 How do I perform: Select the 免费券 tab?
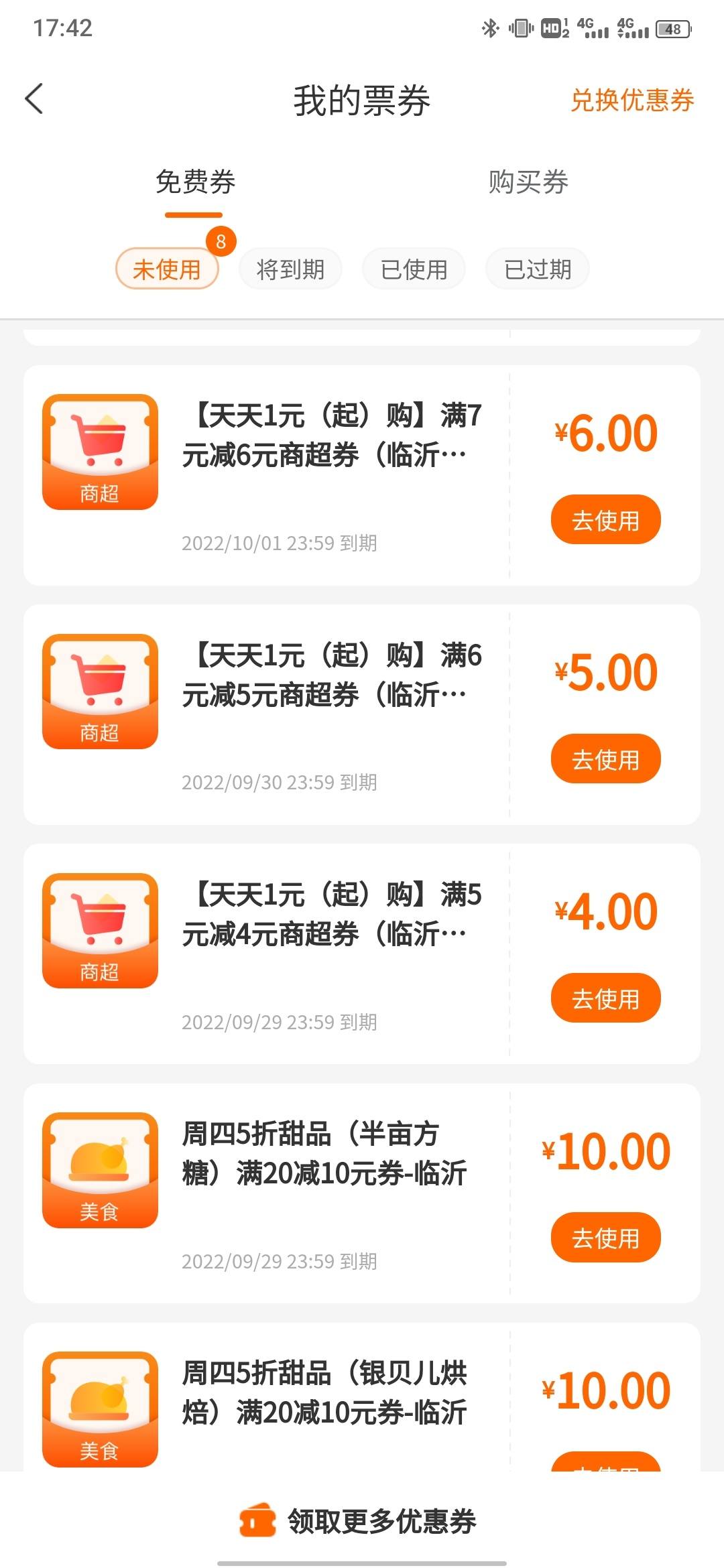[195, 182]
